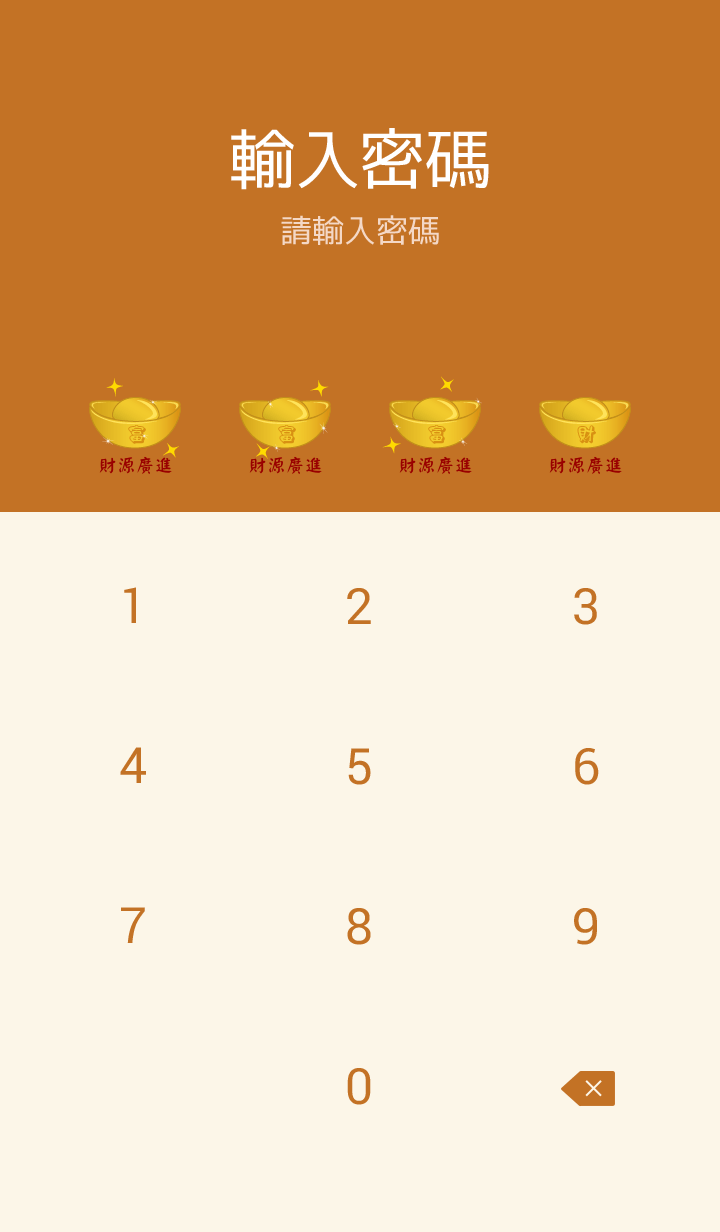Enter digit 1 on the keypad
720x1232 pixels.
[132, 607]
